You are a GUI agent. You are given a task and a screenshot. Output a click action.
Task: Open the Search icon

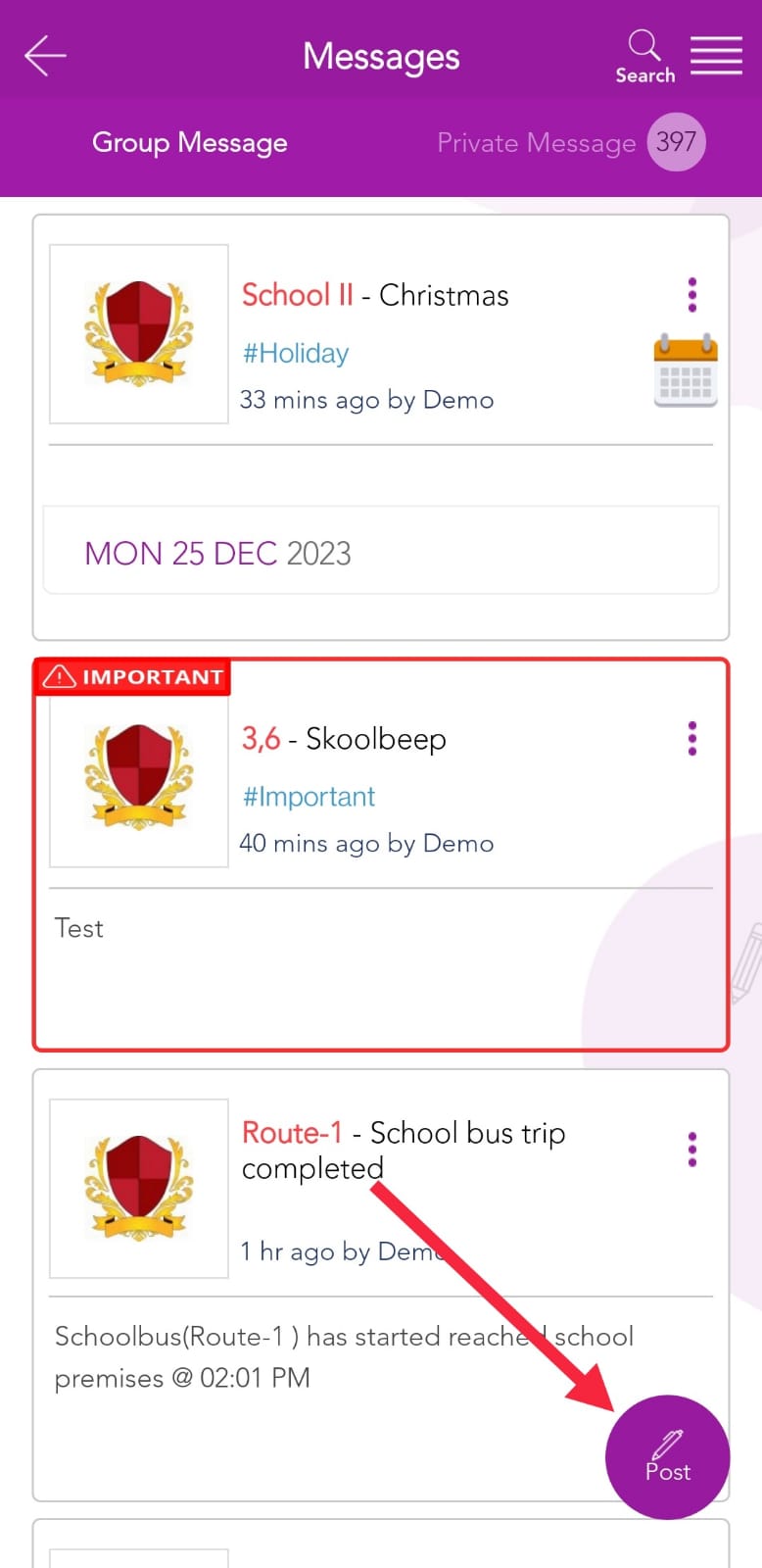point(644,55)
